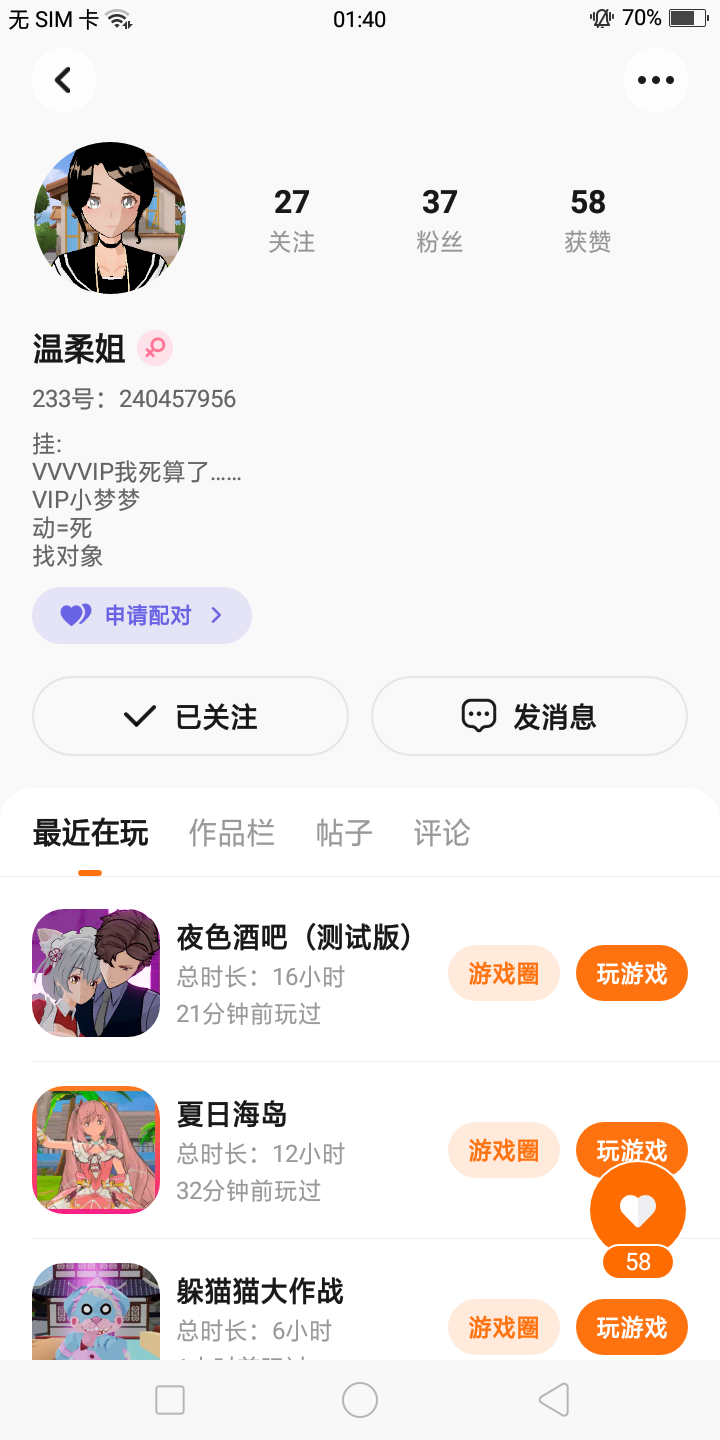This screenshot has height=1440, width=720.
Task: Open 游戏圈 for 躲猫猫大作战
Action: coord(503,1327)
